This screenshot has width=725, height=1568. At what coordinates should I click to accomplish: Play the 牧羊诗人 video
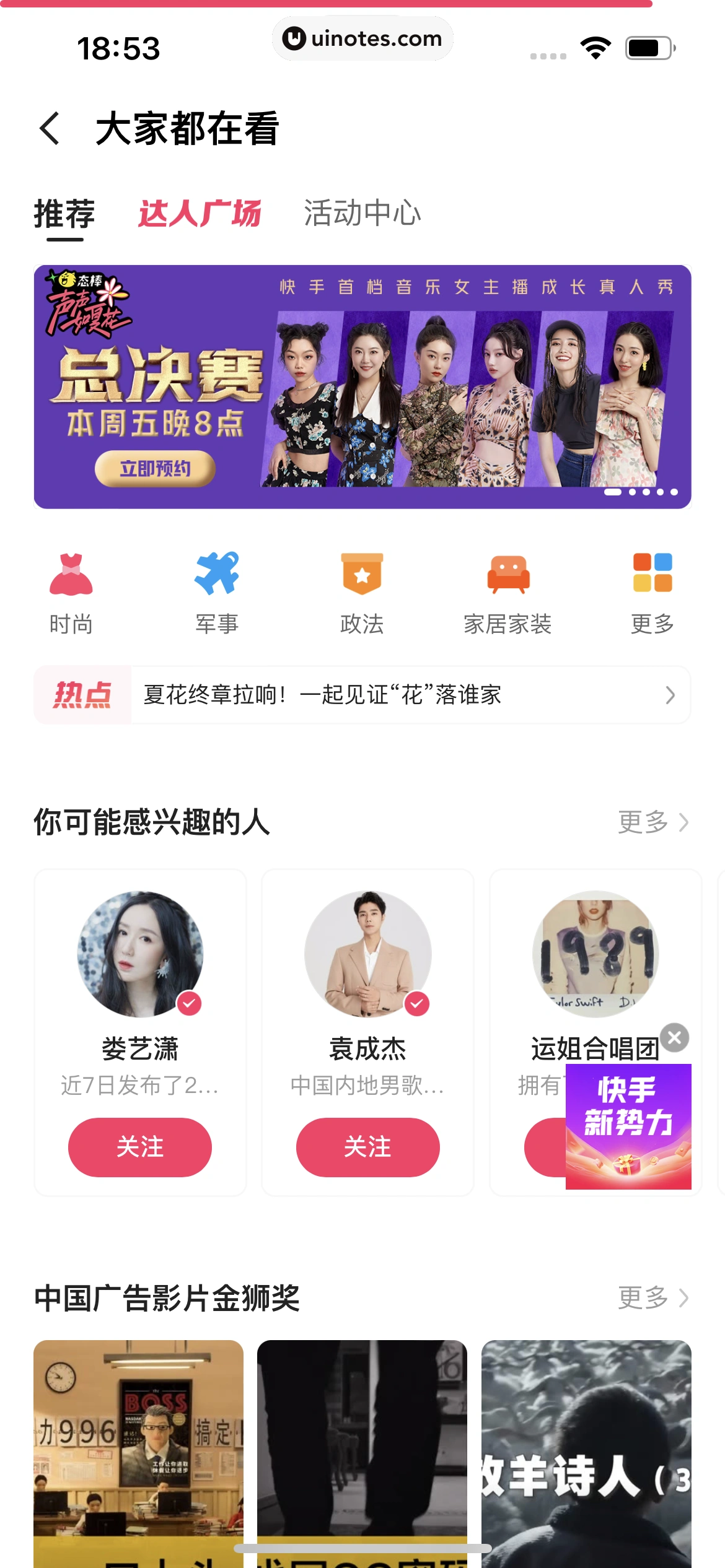(x=586, y=1449)
